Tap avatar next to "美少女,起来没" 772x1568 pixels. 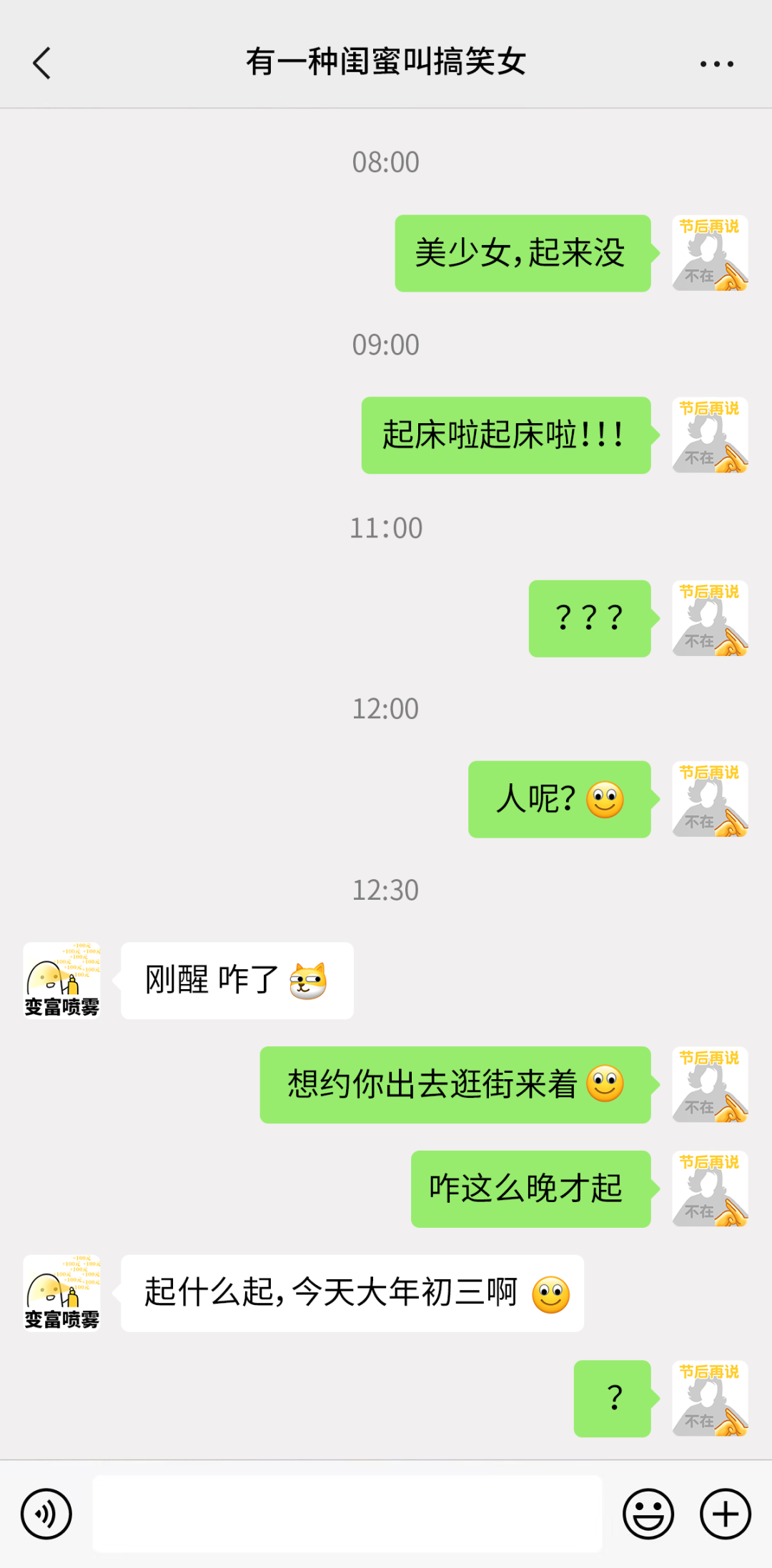click(x=711, y=253)
